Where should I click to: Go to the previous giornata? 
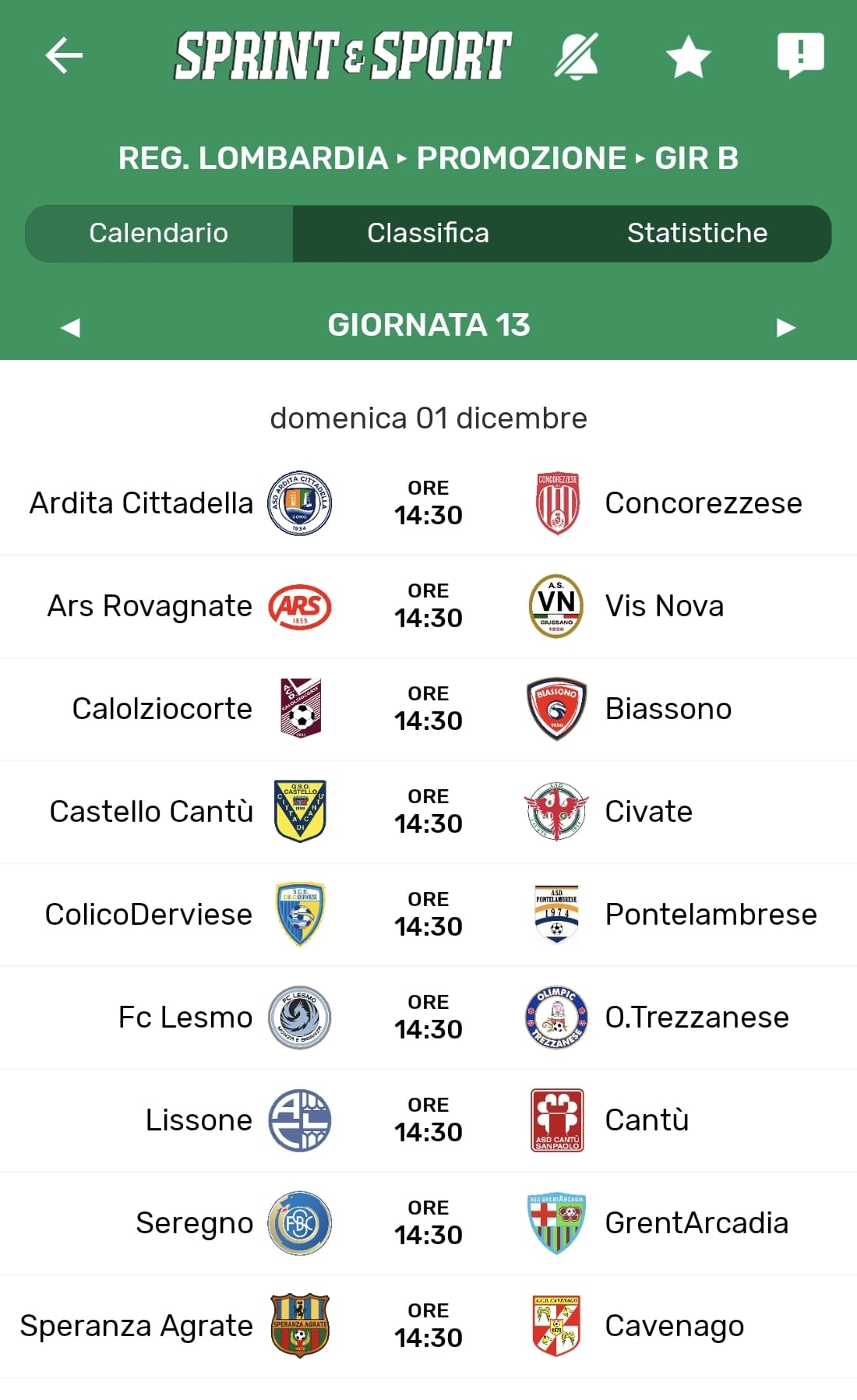[70, 327]
